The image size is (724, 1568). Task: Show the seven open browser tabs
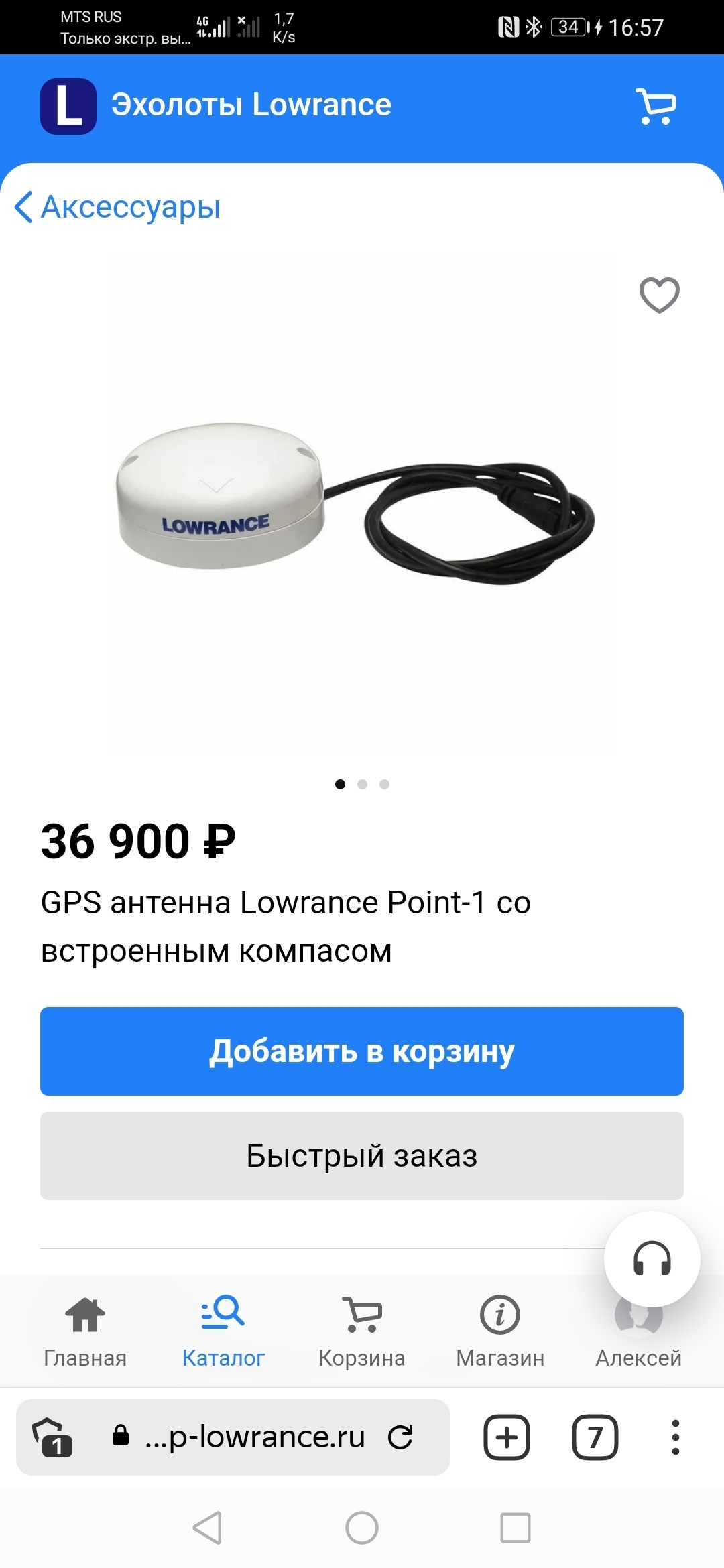coord(595,1437)
